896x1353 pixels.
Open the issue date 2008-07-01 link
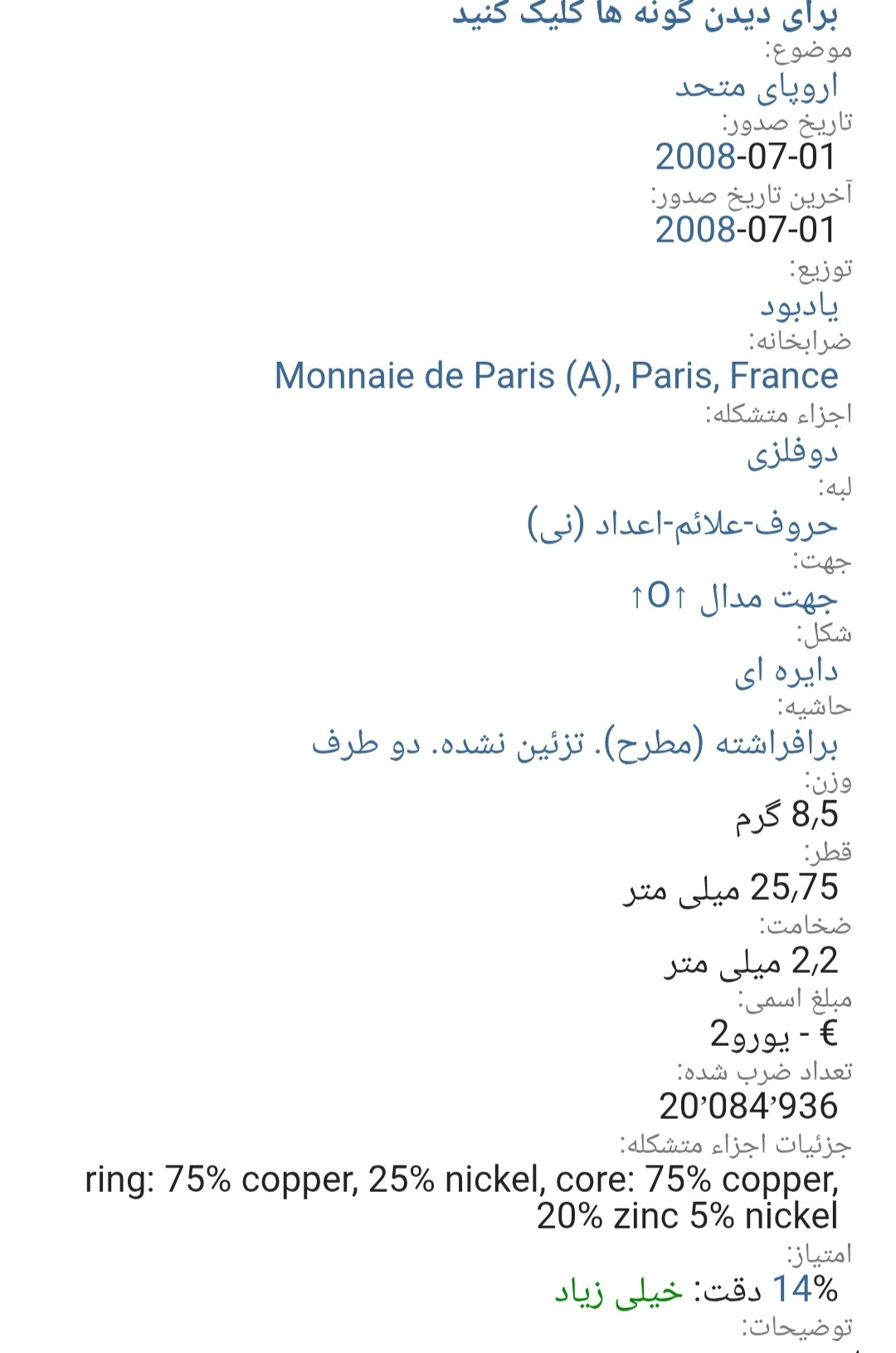(745, 157)
